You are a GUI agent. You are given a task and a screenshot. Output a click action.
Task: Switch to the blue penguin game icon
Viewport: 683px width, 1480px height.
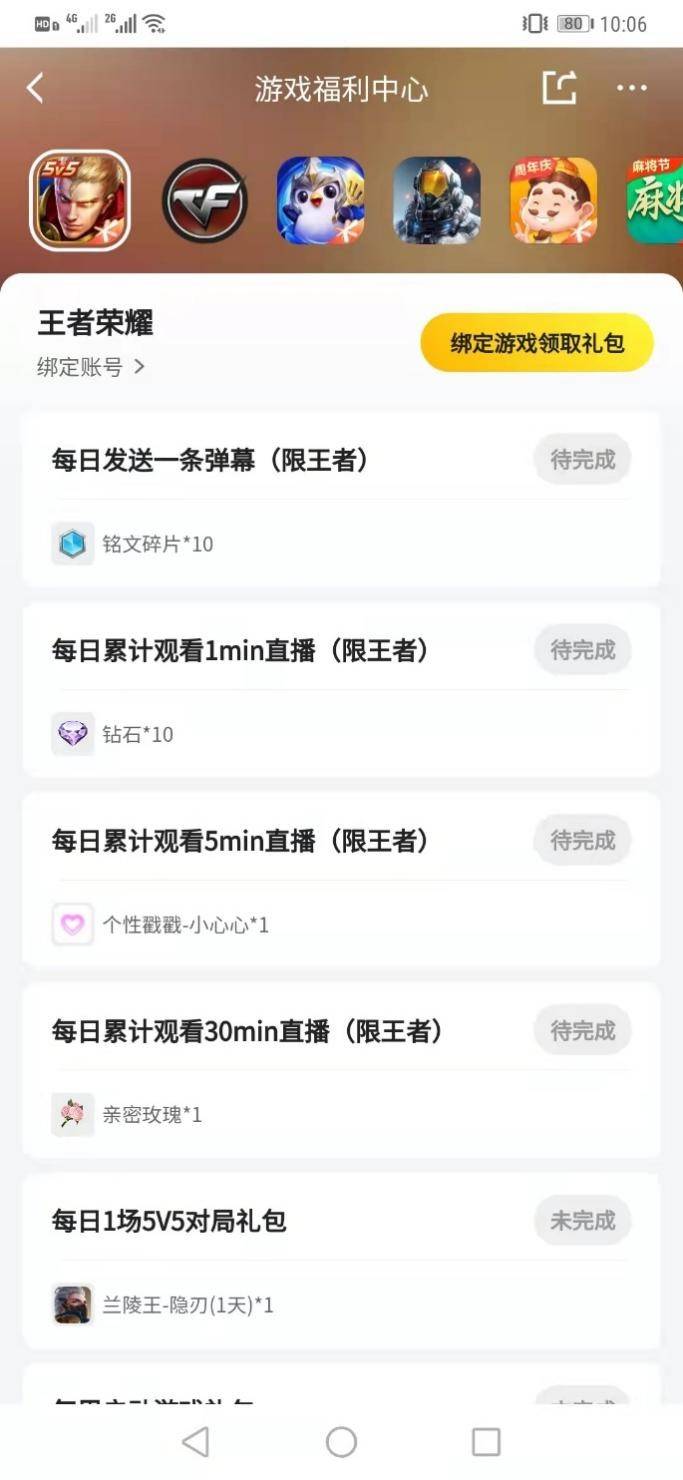pyautogui.click(x=320, y=200)
